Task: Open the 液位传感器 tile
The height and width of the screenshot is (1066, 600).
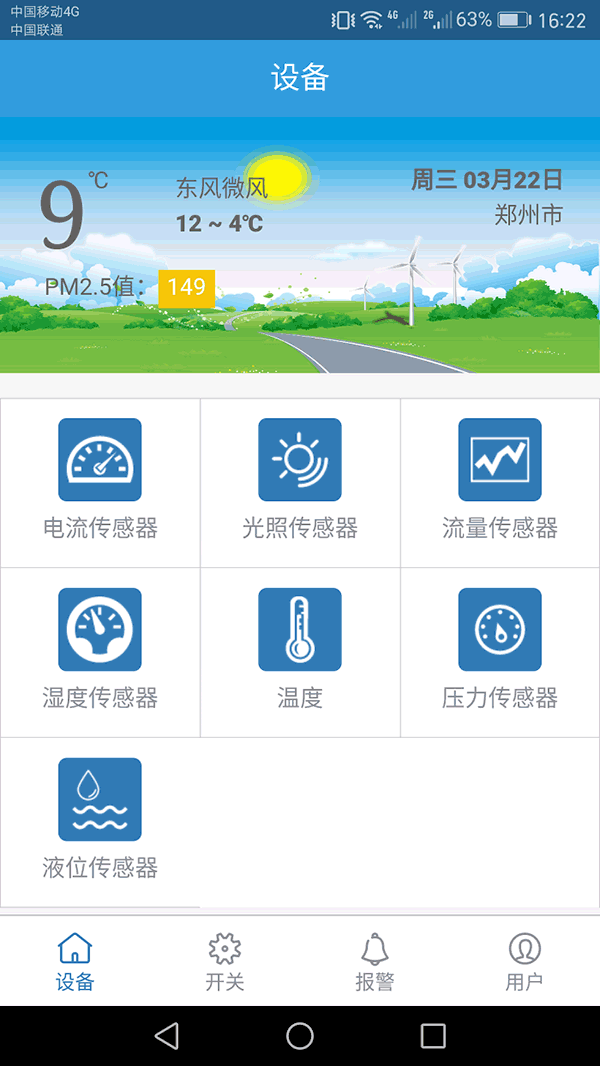Action: [x=100, y=822]
